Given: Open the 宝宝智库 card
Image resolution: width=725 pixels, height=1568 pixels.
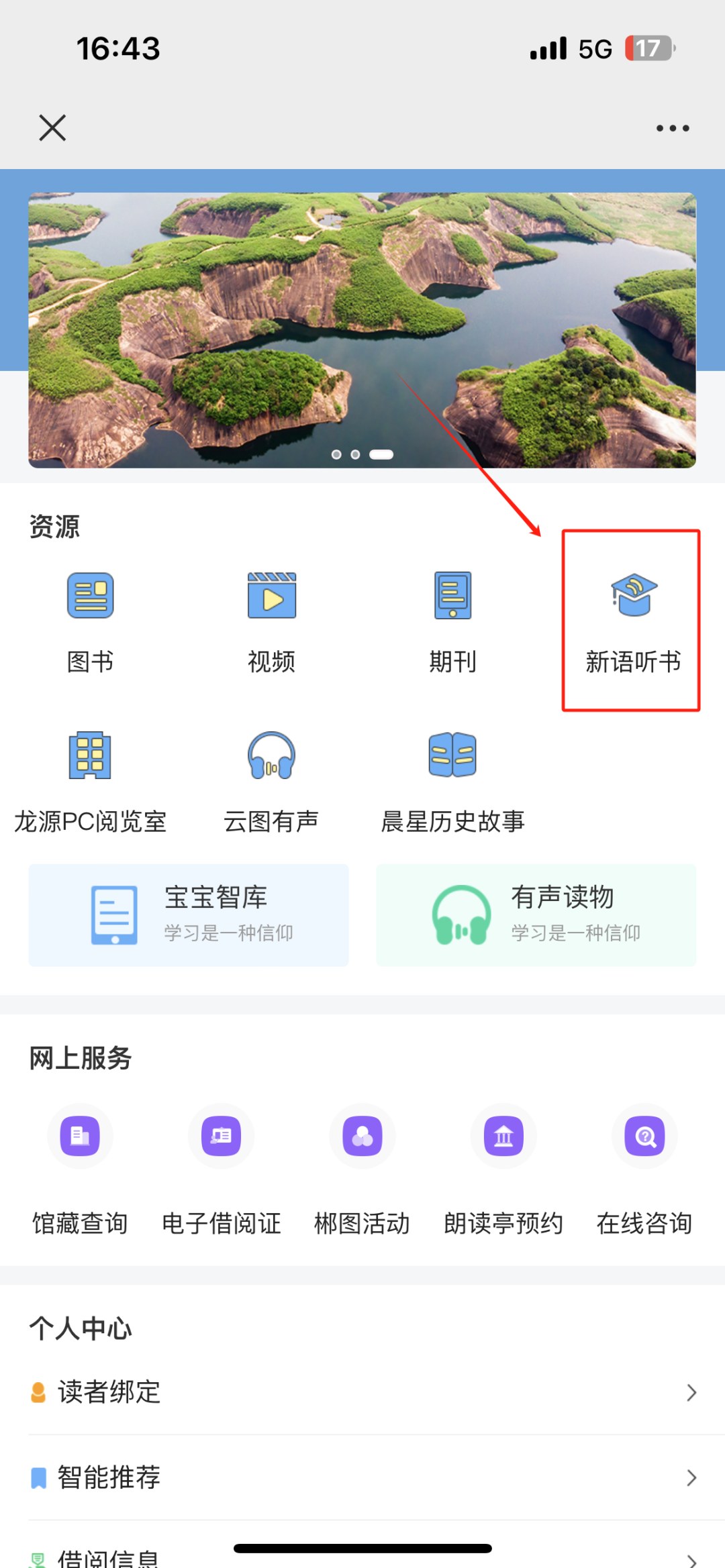Looking at the screenshot, I should coord(189,914).
